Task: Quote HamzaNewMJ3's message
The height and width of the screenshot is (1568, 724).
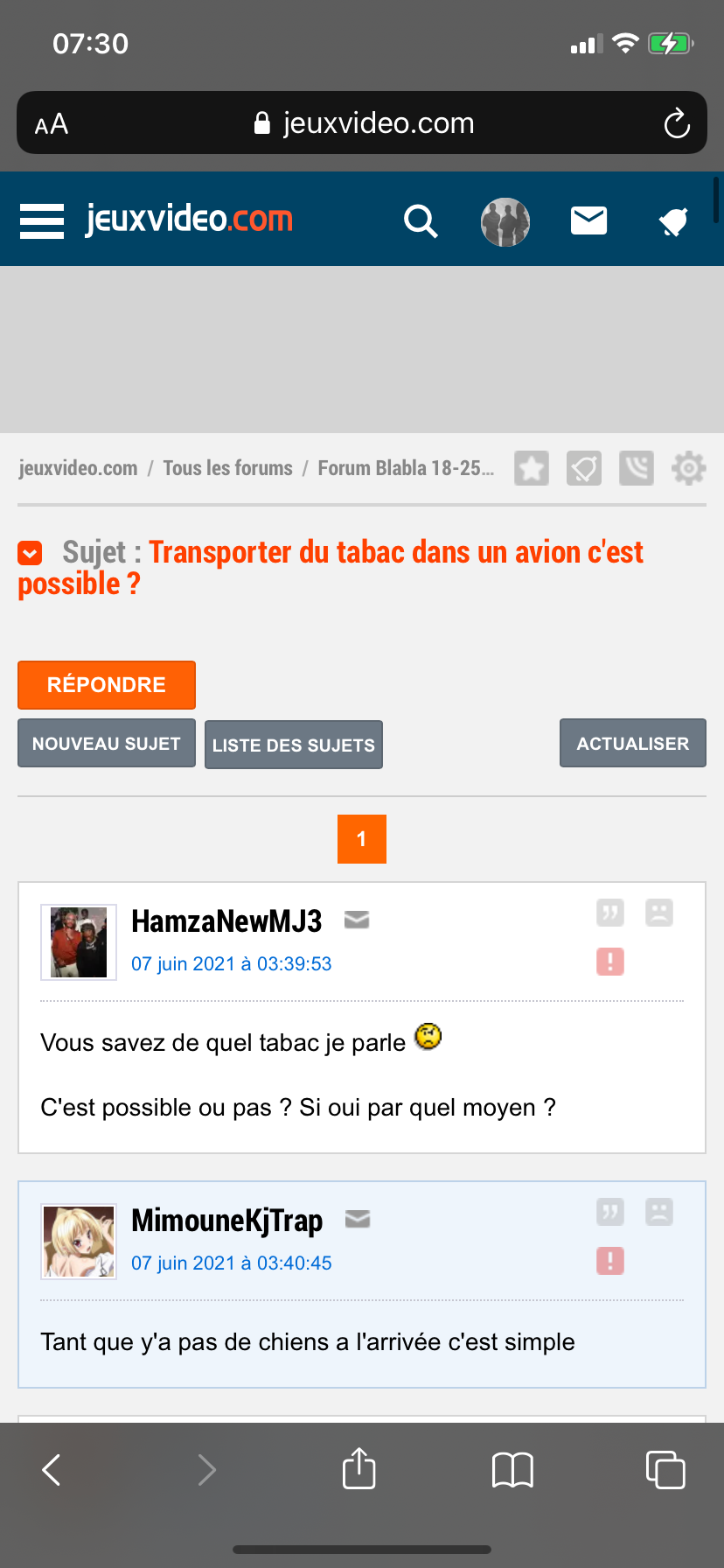Action: (x=610, y=913)
